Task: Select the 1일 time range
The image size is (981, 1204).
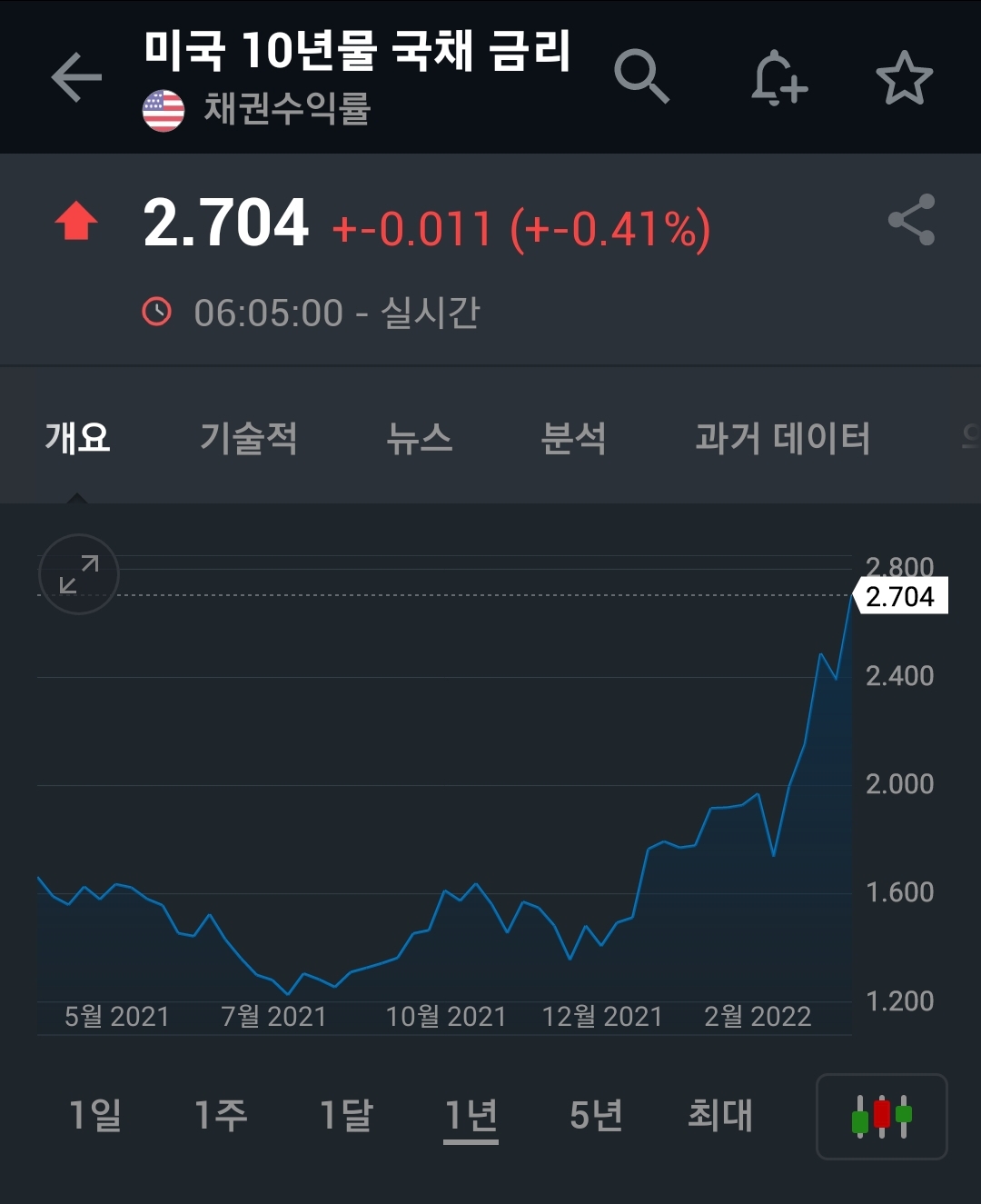Action: point(96,1115)
